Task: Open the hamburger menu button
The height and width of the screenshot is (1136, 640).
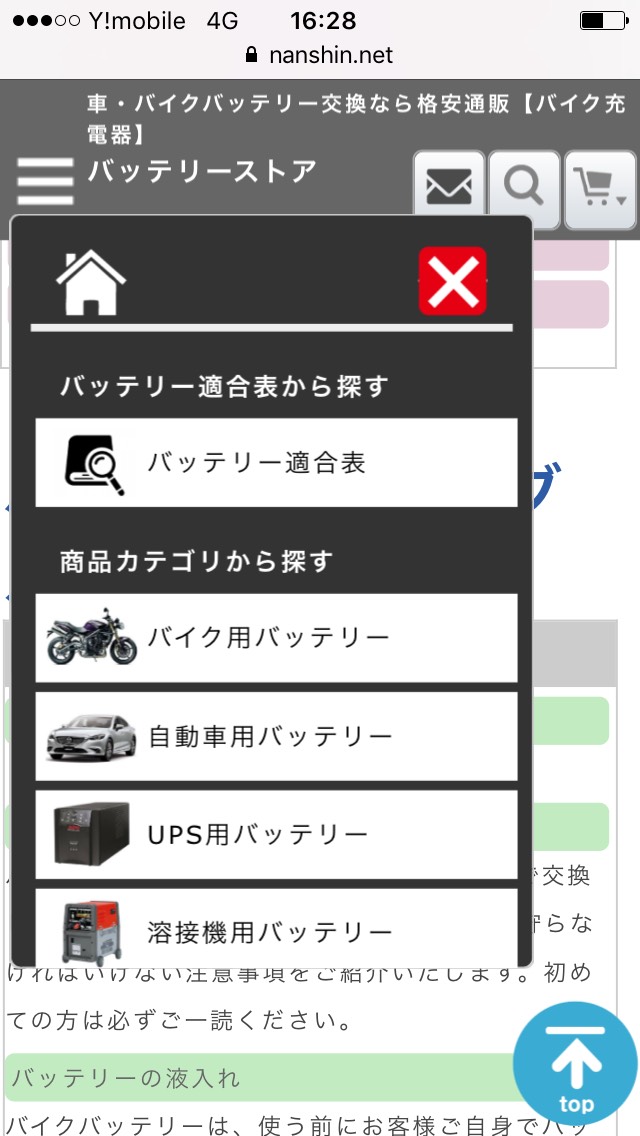Action: 45,182
